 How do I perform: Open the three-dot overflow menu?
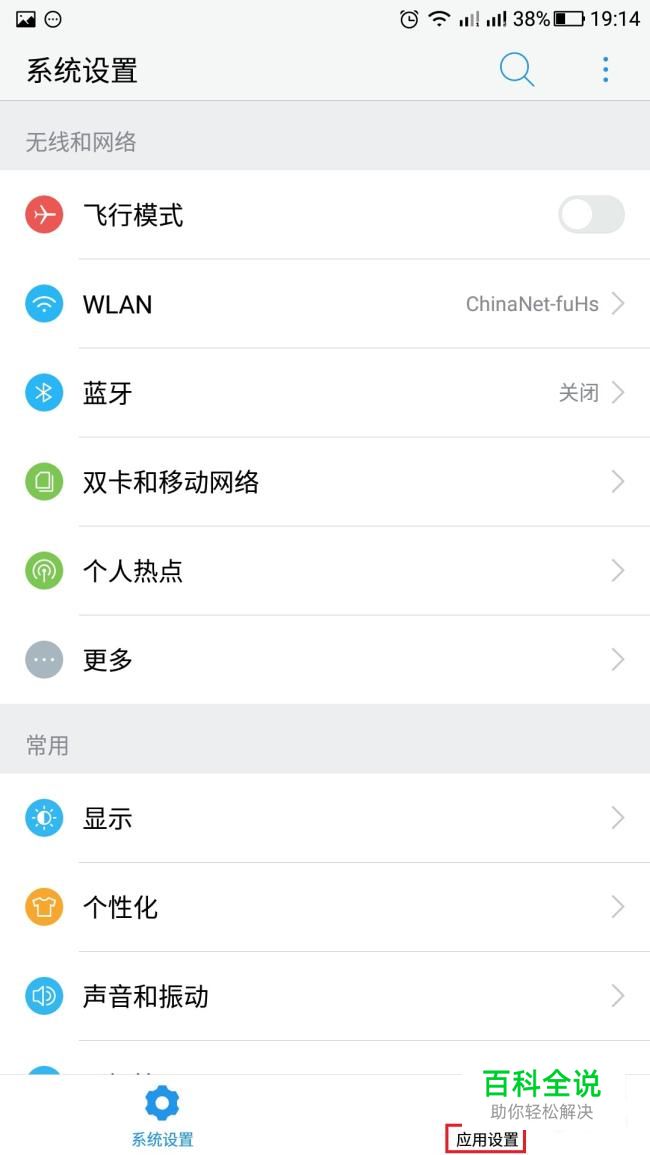605,70
